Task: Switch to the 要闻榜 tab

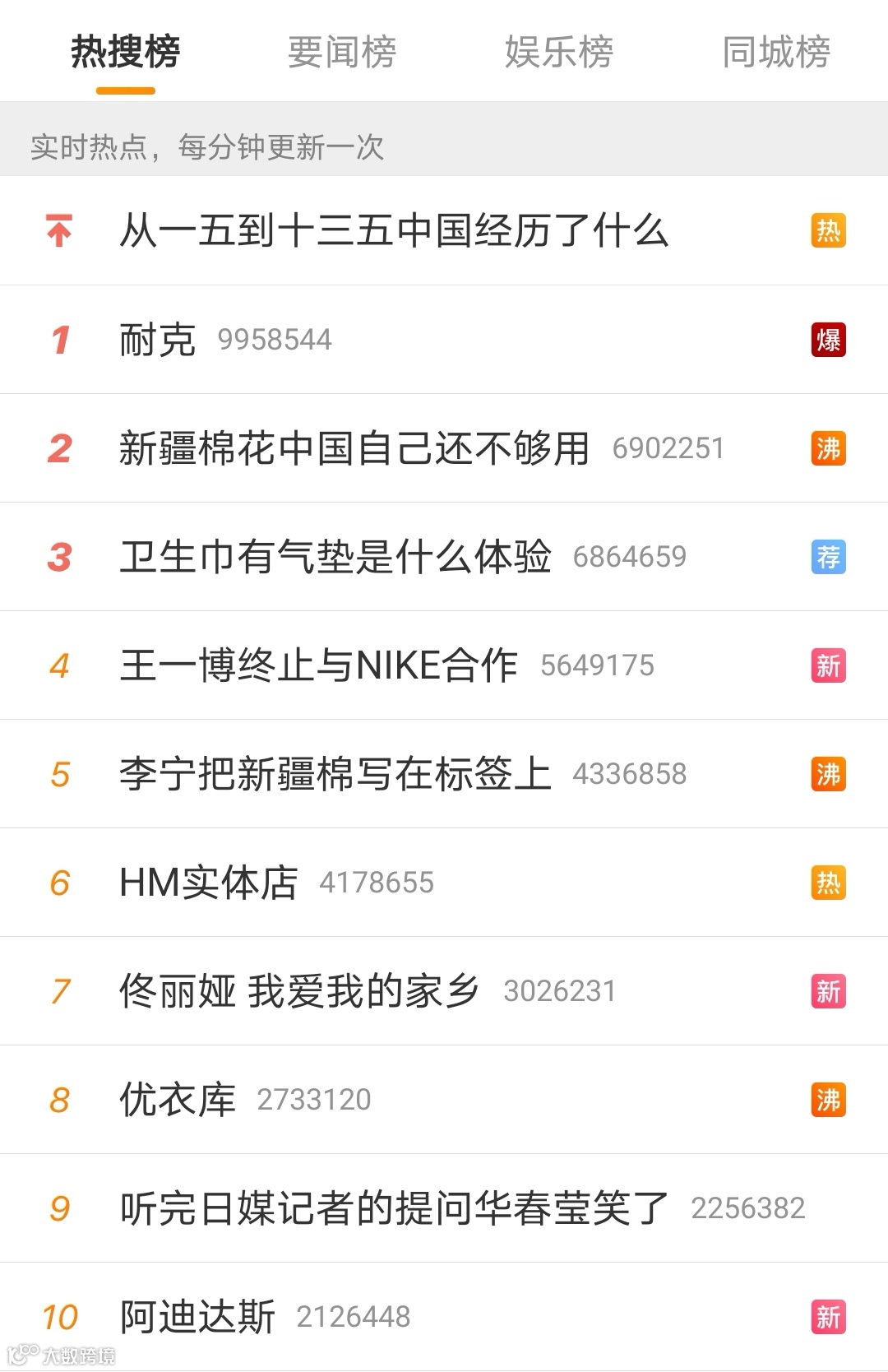Action: point(342,52)
